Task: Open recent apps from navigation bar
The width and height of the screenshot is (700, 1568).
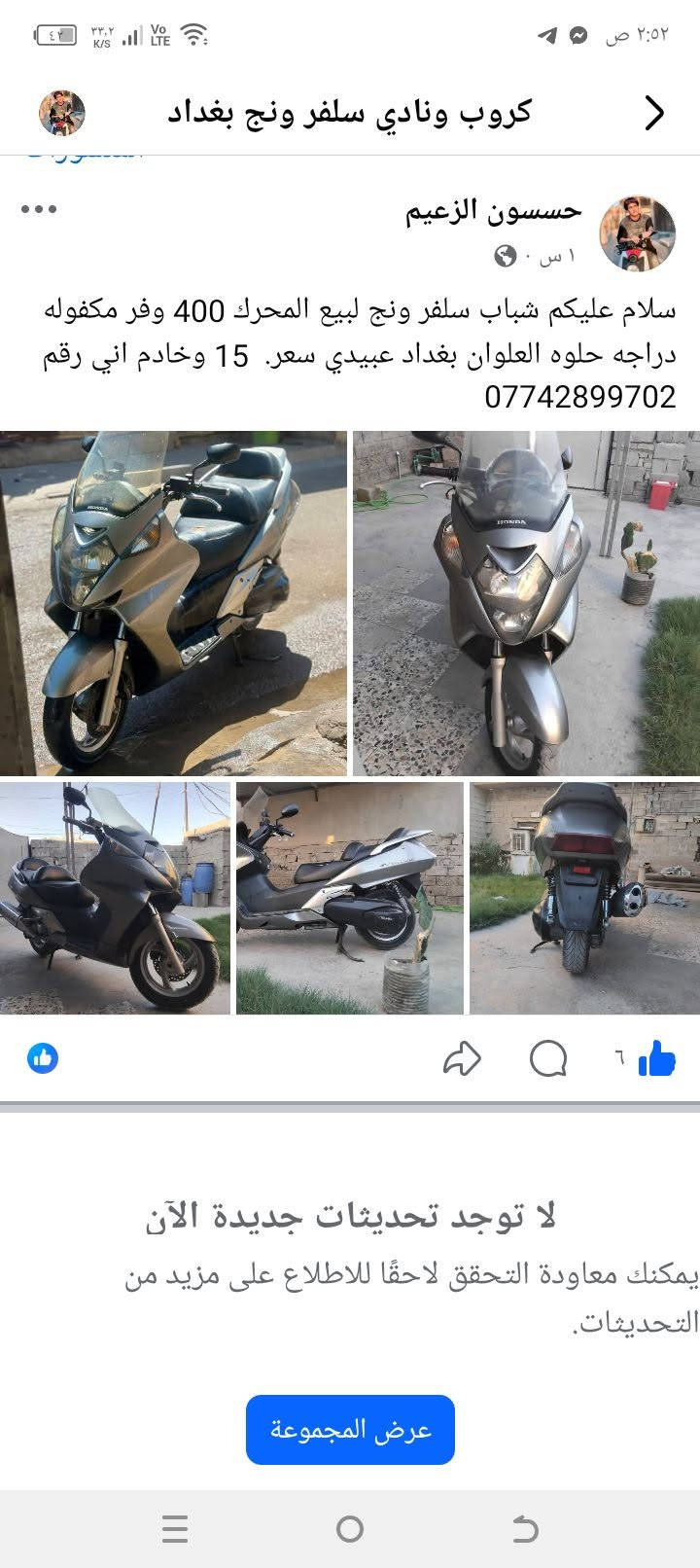Action: click(x=175, y=1529)
